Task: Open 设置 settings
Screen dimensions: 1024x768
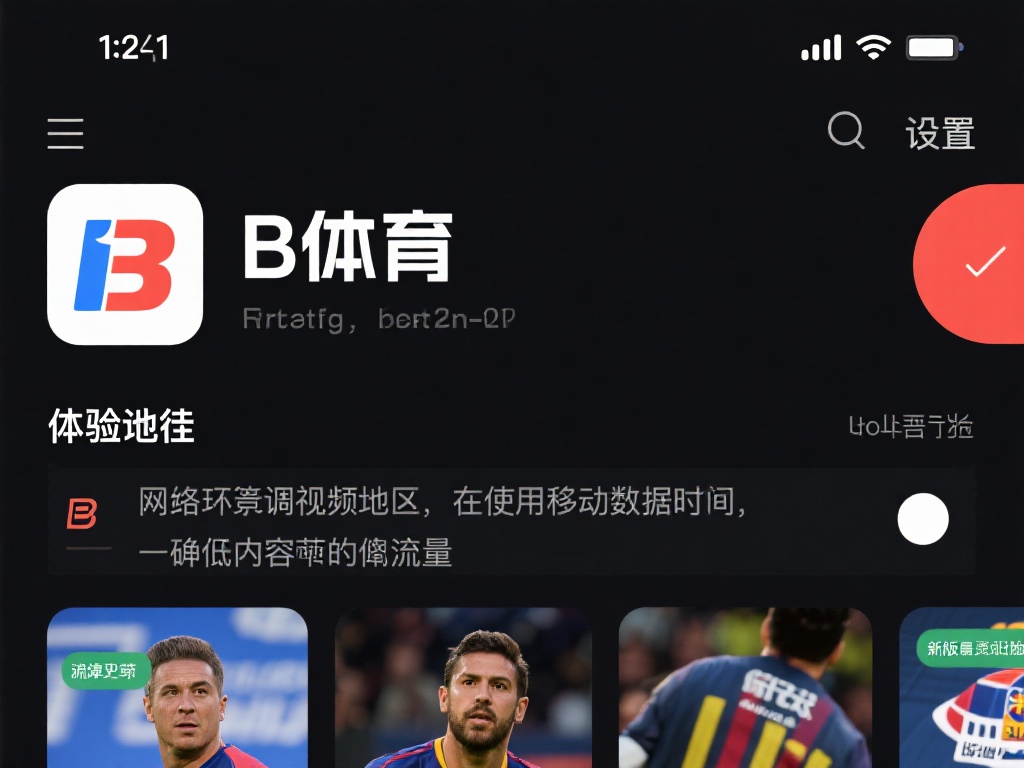Action: point(940,133)
